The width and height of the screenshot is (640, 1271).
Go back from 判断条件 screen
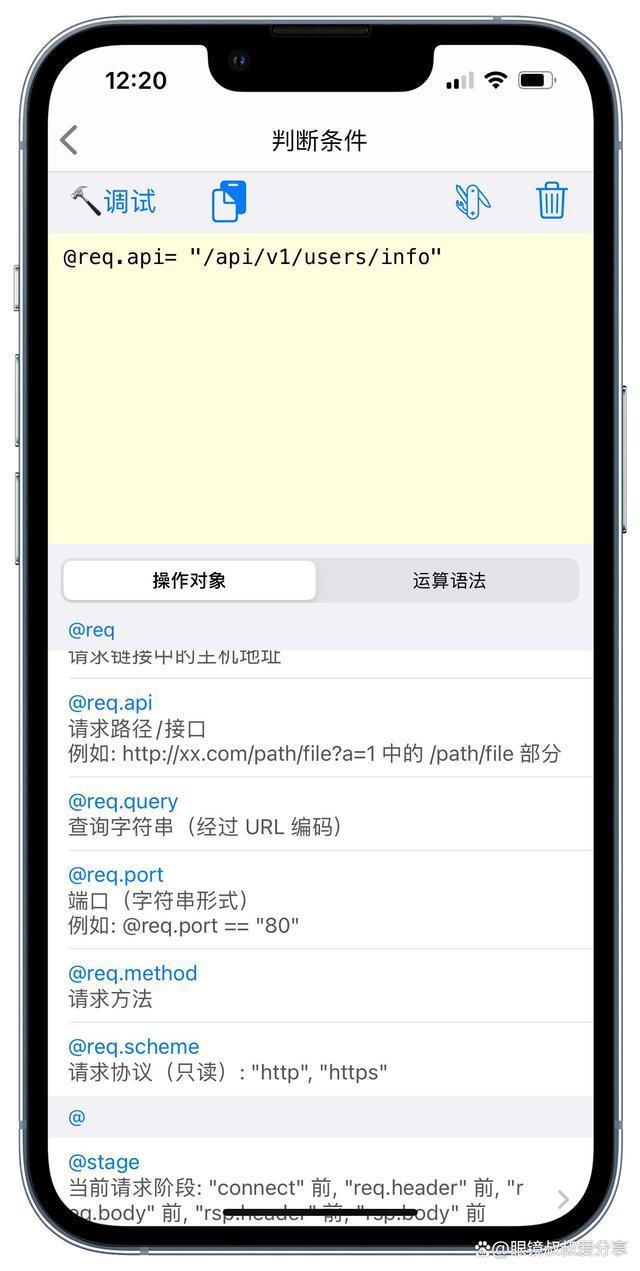[69, 140]
